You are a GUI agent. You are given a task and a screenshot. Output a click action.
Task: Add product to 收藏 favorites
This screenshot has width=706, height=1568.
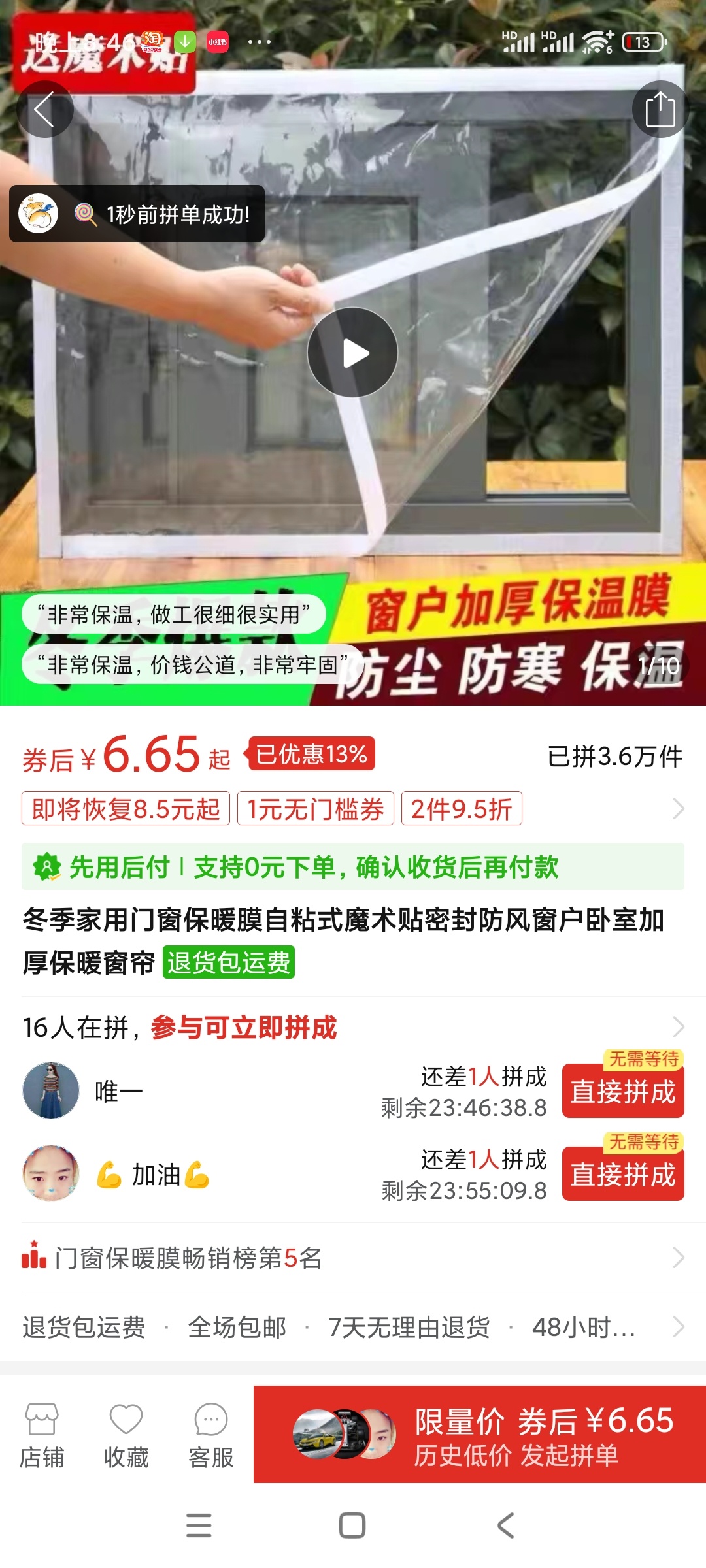coord(126,1435)
